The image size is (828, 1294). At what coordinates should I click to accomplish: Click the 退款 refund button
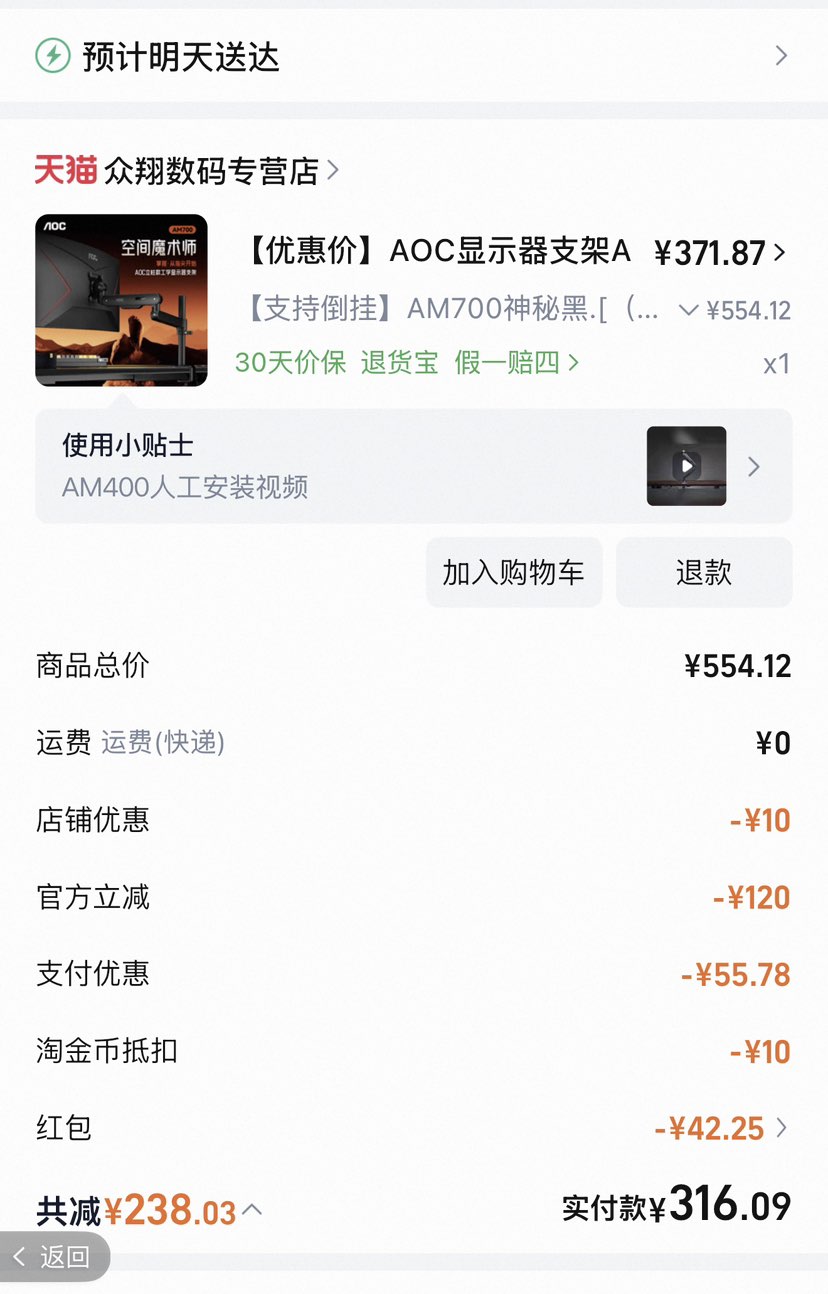coord(704,572)
